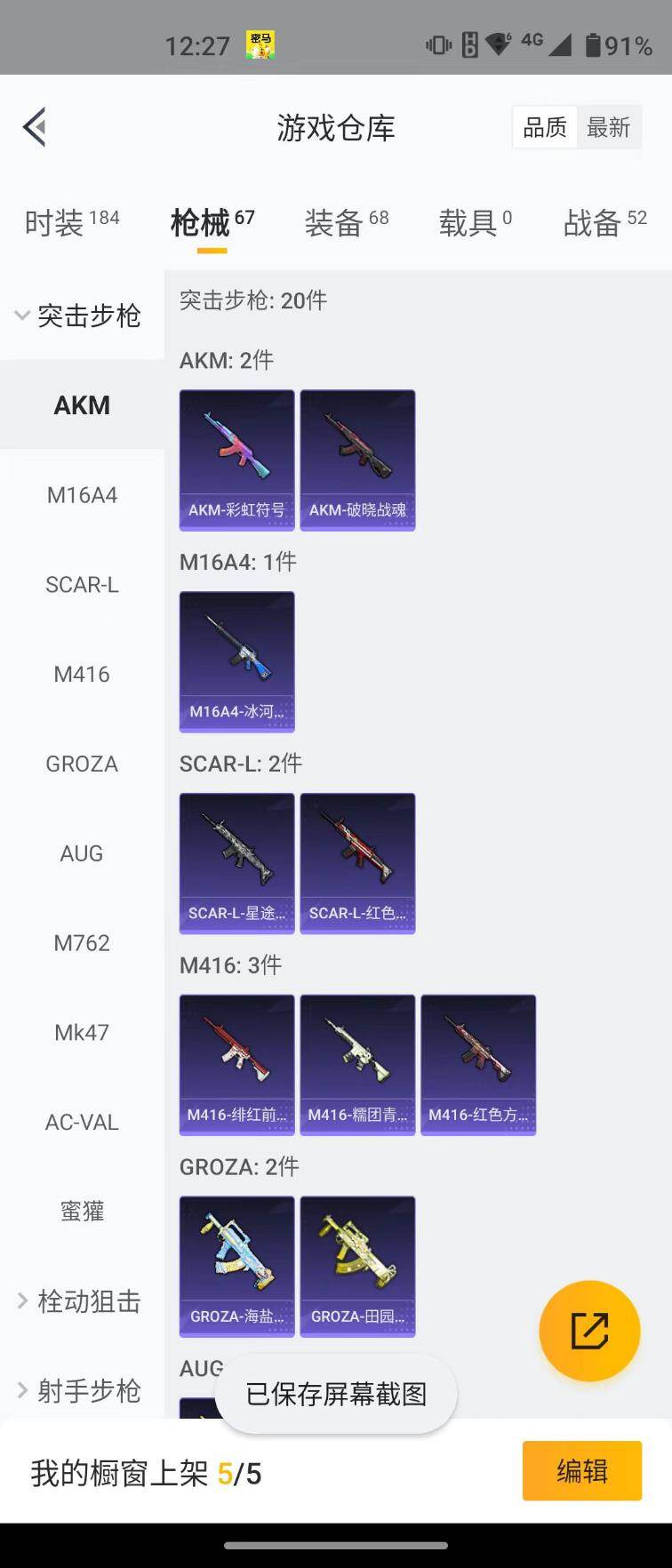Select SCAR-L in the side list
This screenshot has height=1568, width=672.
pyautogui.click(x=82, y=585)
